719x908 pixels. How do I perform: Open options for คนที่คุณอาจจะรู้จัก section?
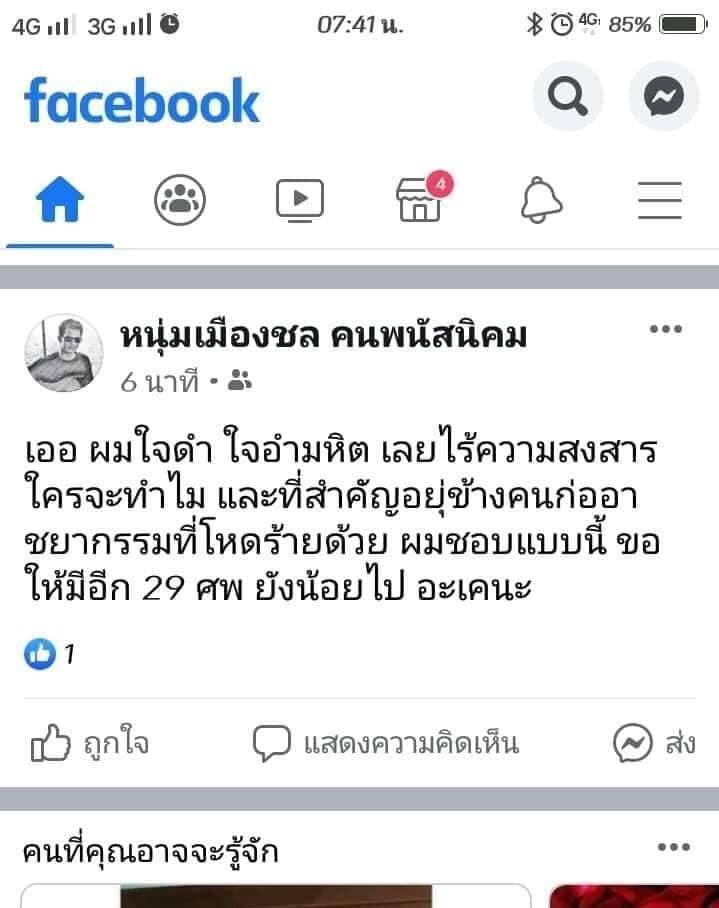[673, 848]
